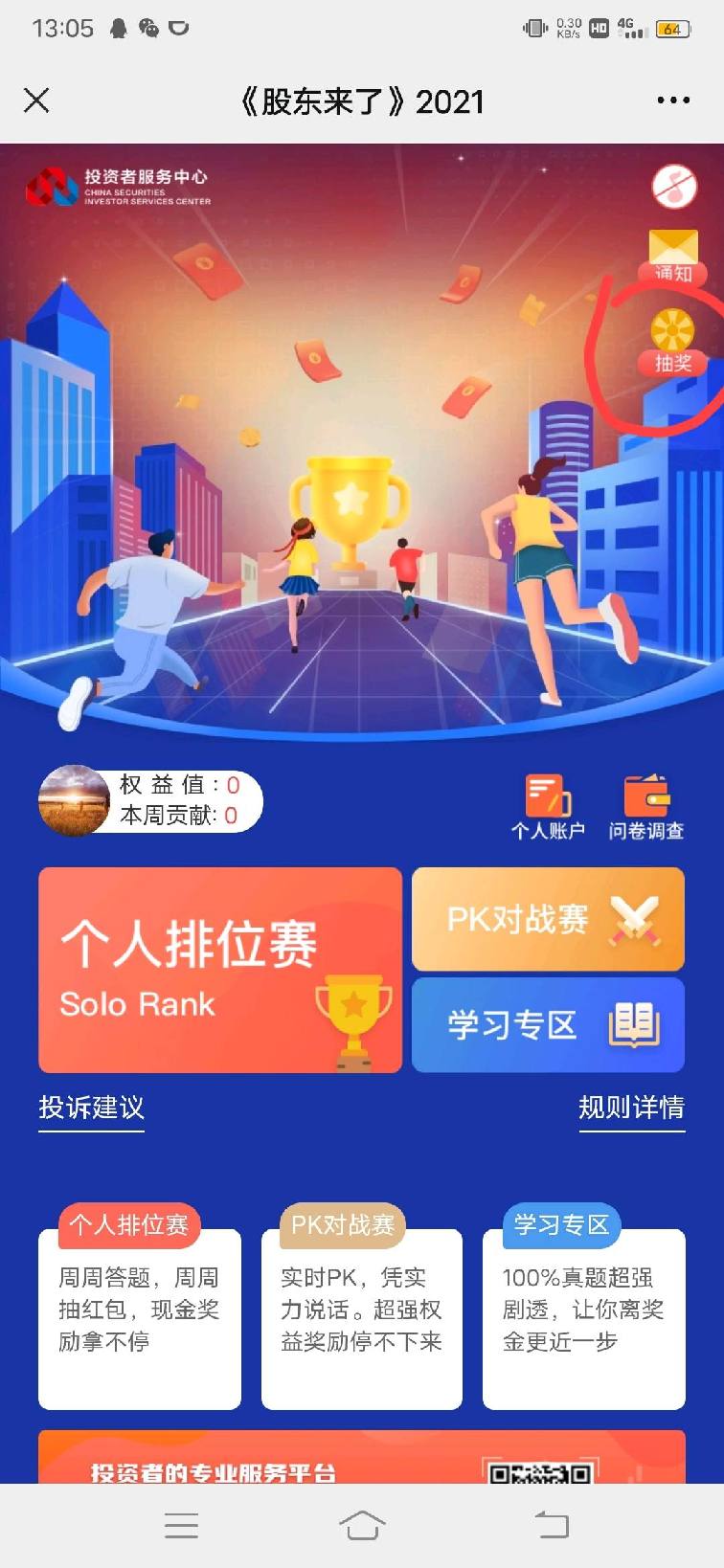This screenshot has height=1568, width=724.
Task: Open 投诉建议 link
Action: (91, 1109)
